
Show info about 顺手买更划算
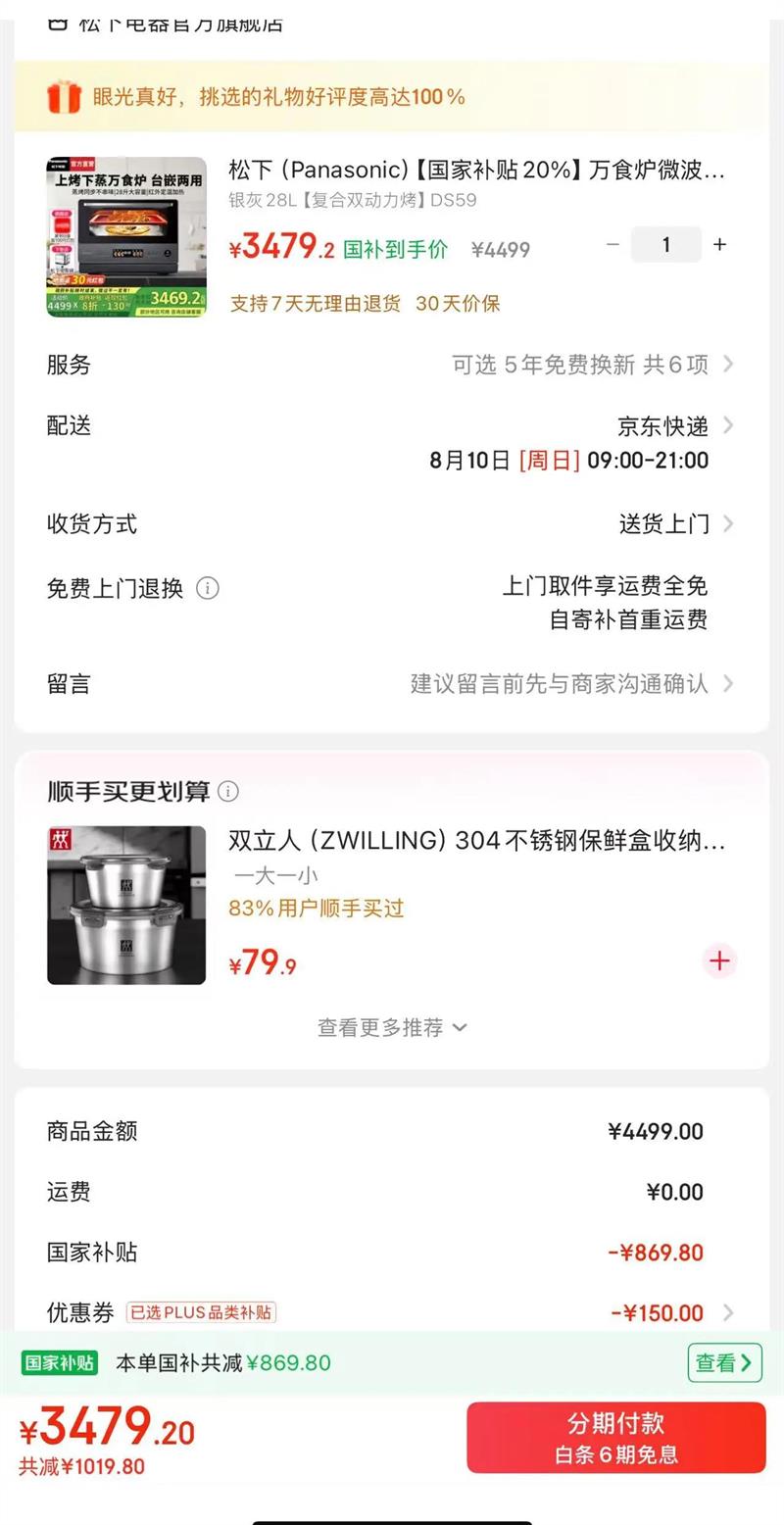tap(228, 791)
